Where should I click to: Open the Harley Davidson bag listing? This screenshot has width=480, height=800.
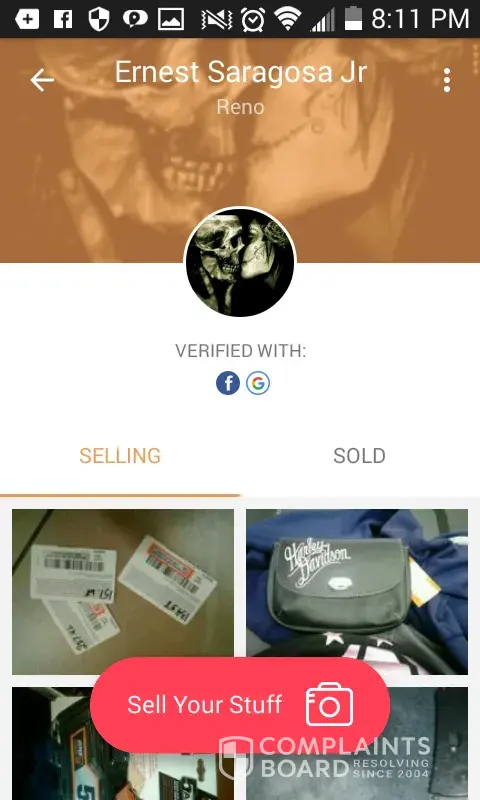[x=357, y=591]
